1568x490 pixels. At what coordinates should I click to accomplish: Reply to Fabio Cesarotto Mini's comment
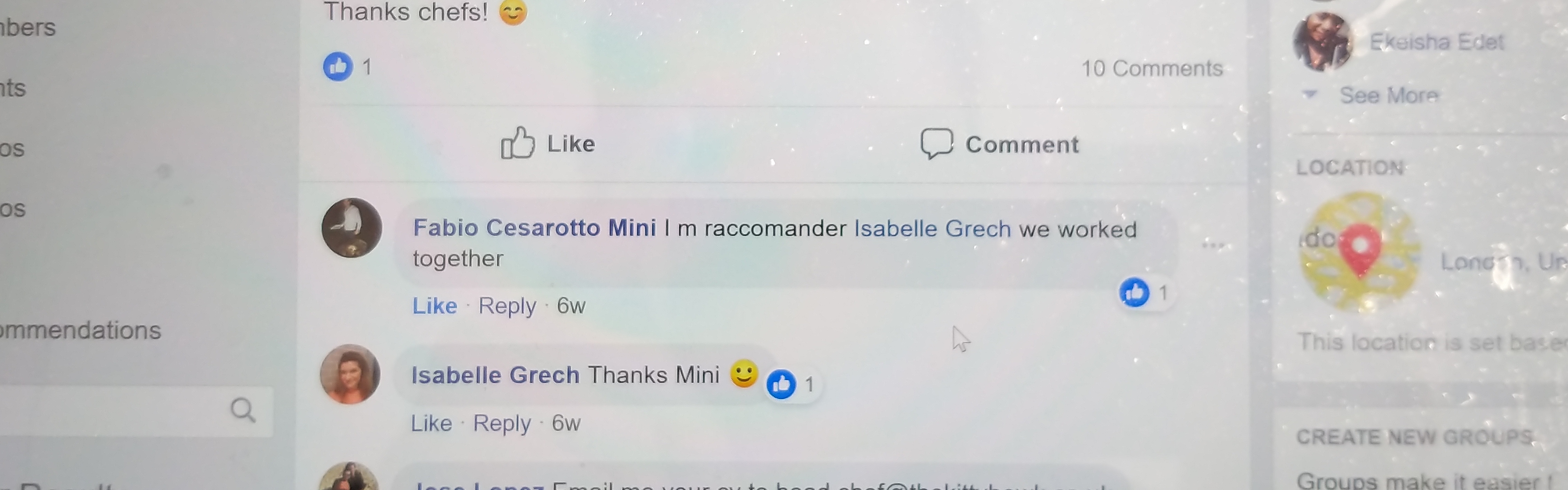[506, 306]
